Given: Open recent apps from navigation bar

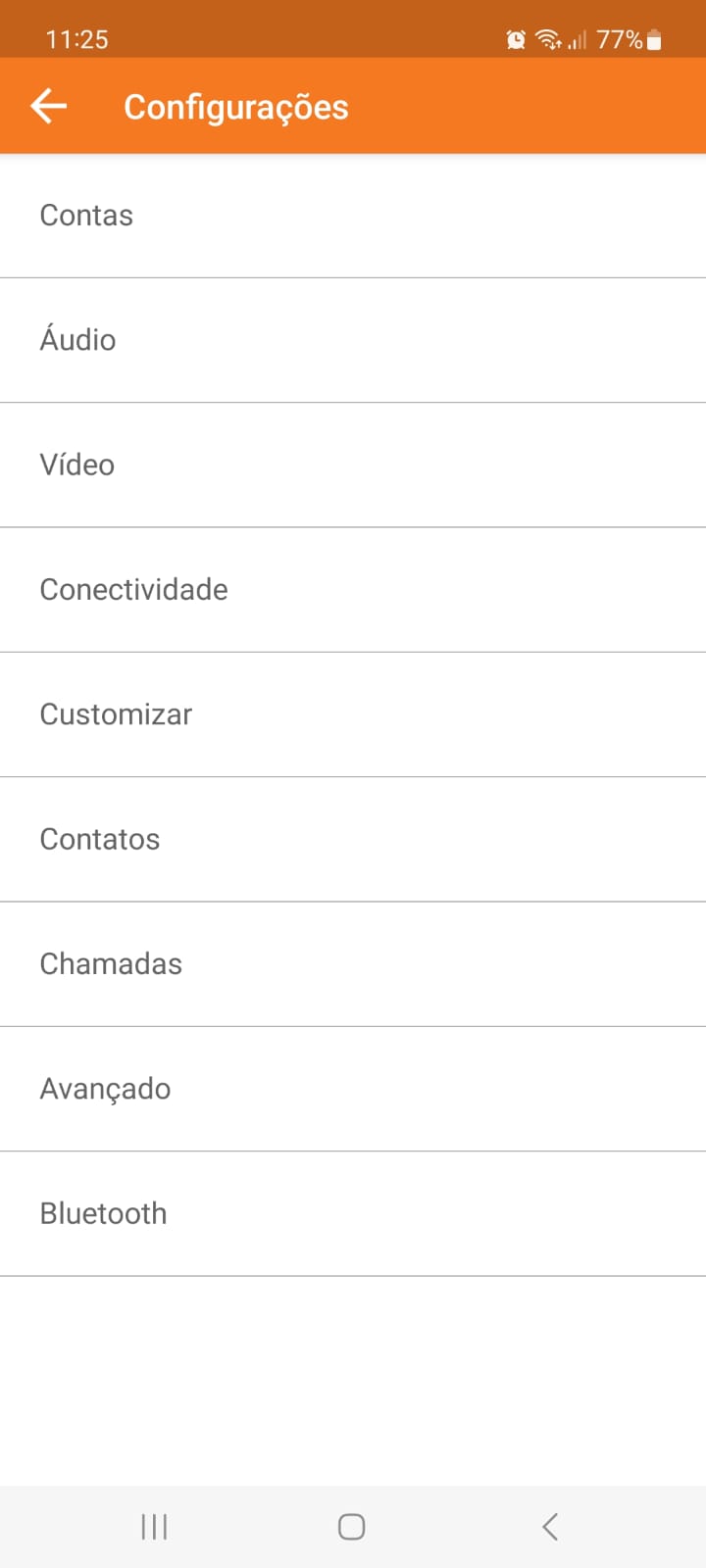Looking at the screenshot, I should (155, 1527).
